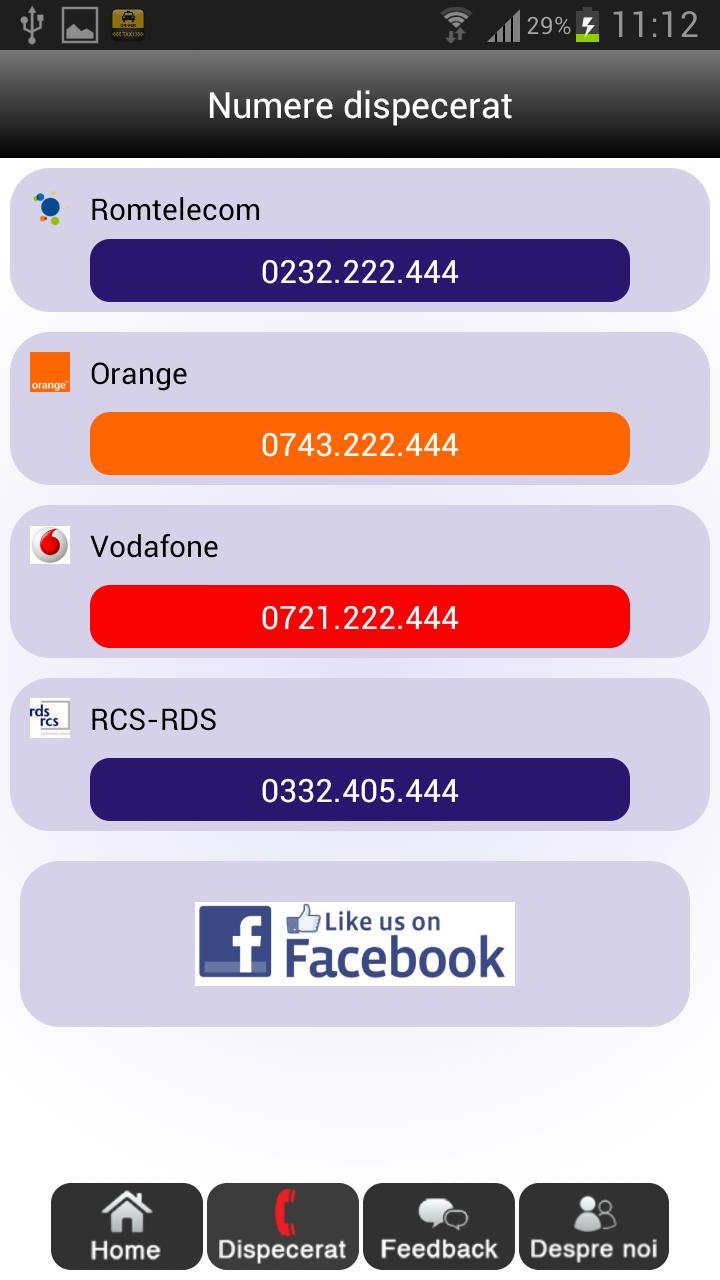The image size is (720, 1280).
Task: Open the Despre noi tab
Action: tap(594, 1226)
